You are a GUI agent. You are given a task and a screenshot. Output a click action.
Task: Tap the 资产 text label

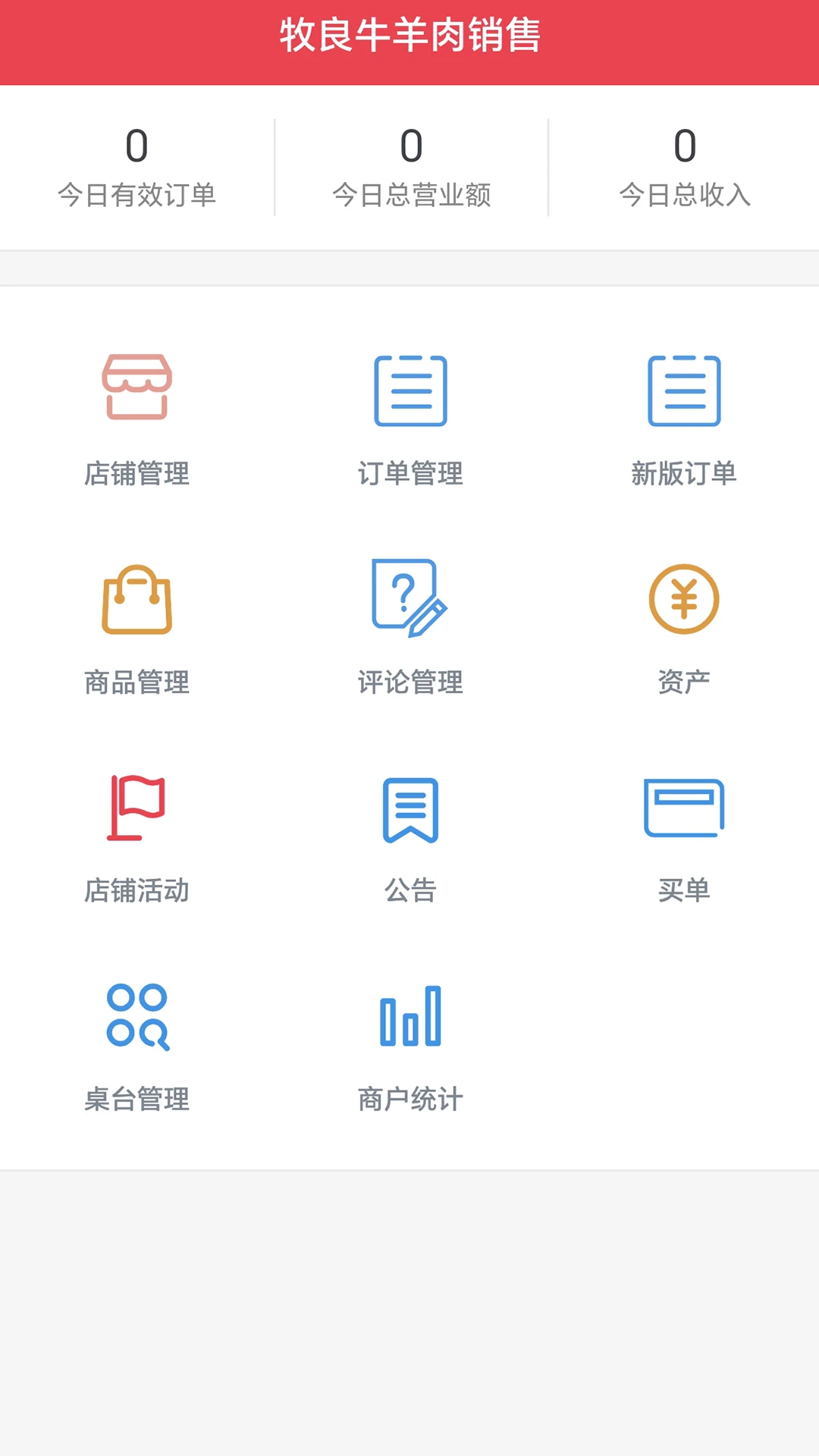(684, 681)
